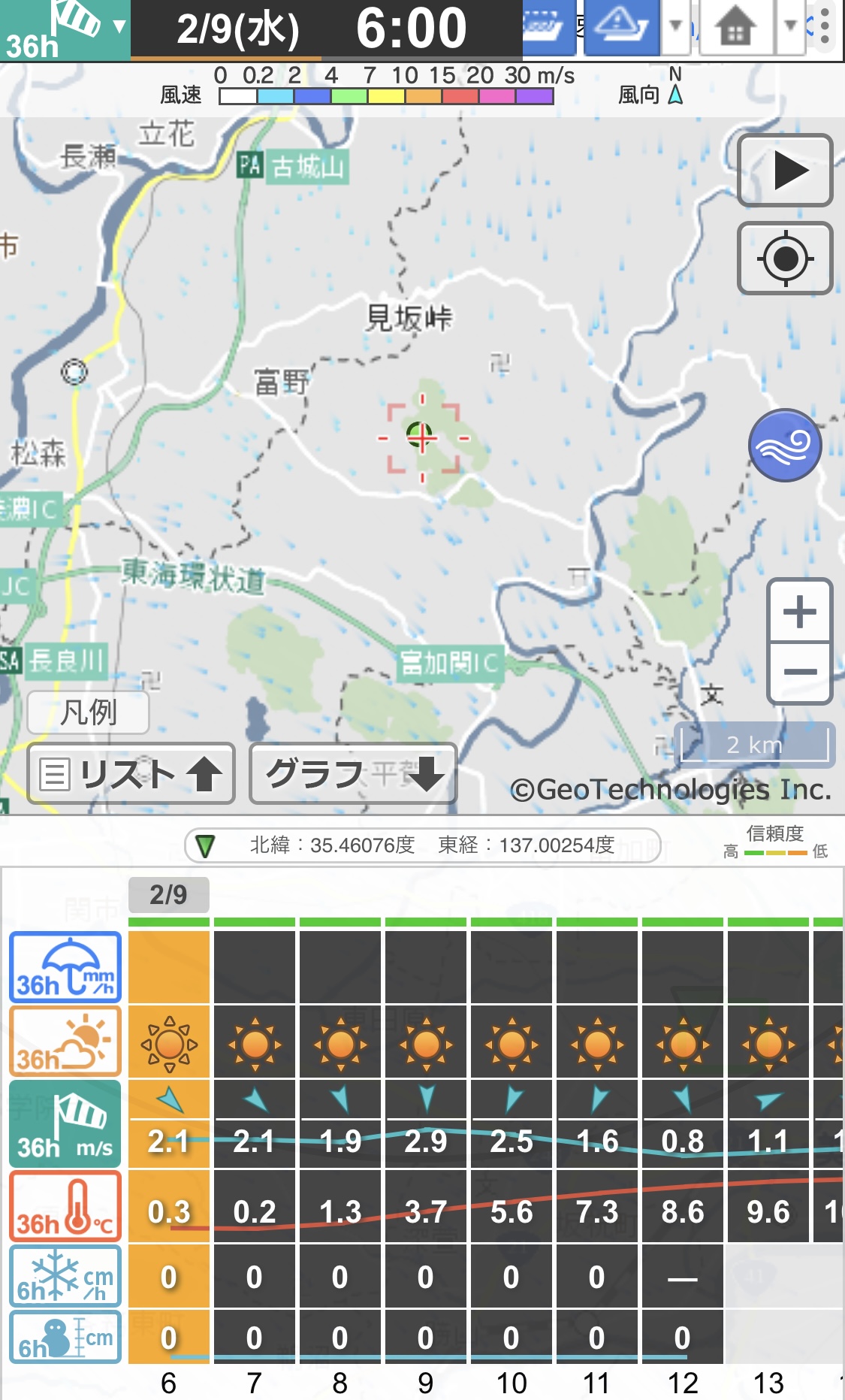Screen dimensions: 845x1400
Task: Zoom in the map
Action: click(x=800, y=611)
